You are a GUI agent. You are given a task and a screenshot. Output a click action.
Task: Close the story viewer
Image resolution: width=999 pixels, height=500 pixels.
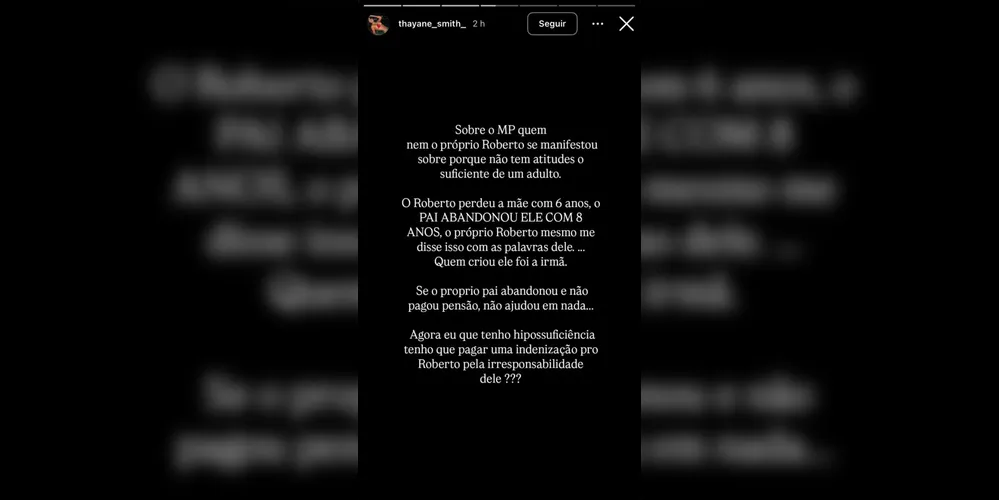point(626,23)
